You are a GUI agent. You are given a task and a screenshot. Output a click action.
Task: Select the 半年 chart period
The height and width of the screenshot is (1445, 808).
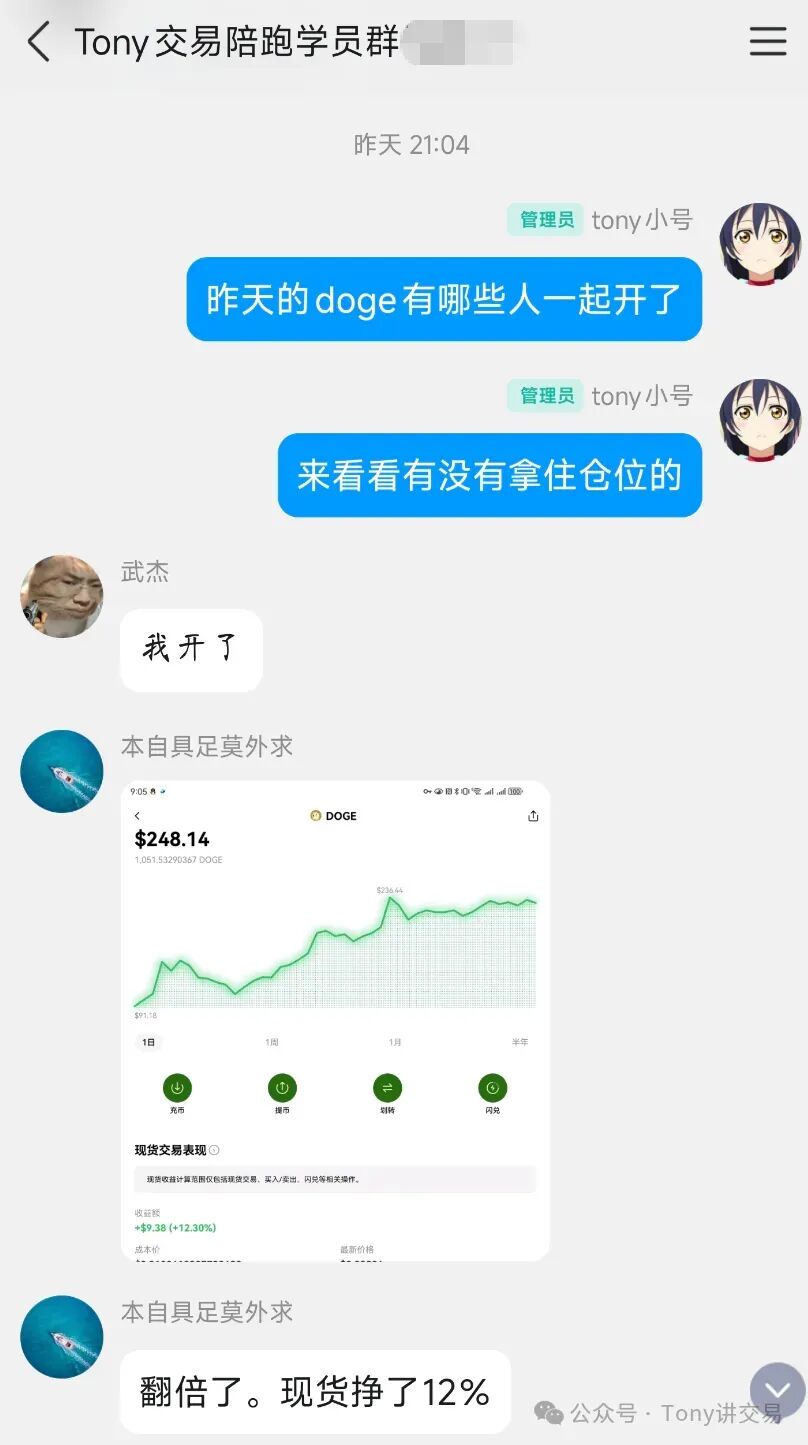coord(520,1042)
